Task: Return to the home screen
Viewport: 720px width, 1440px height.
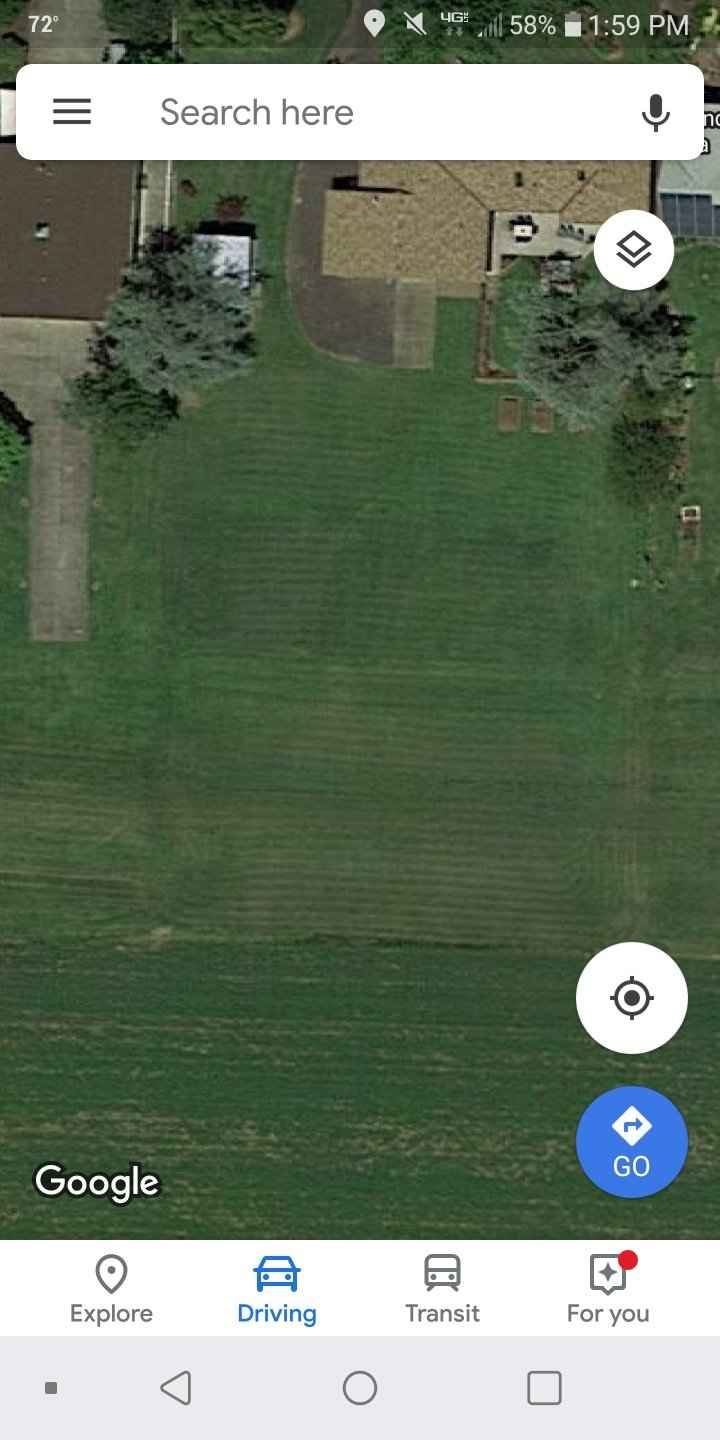Action: pyautogui.click(x=360, y=1388)
